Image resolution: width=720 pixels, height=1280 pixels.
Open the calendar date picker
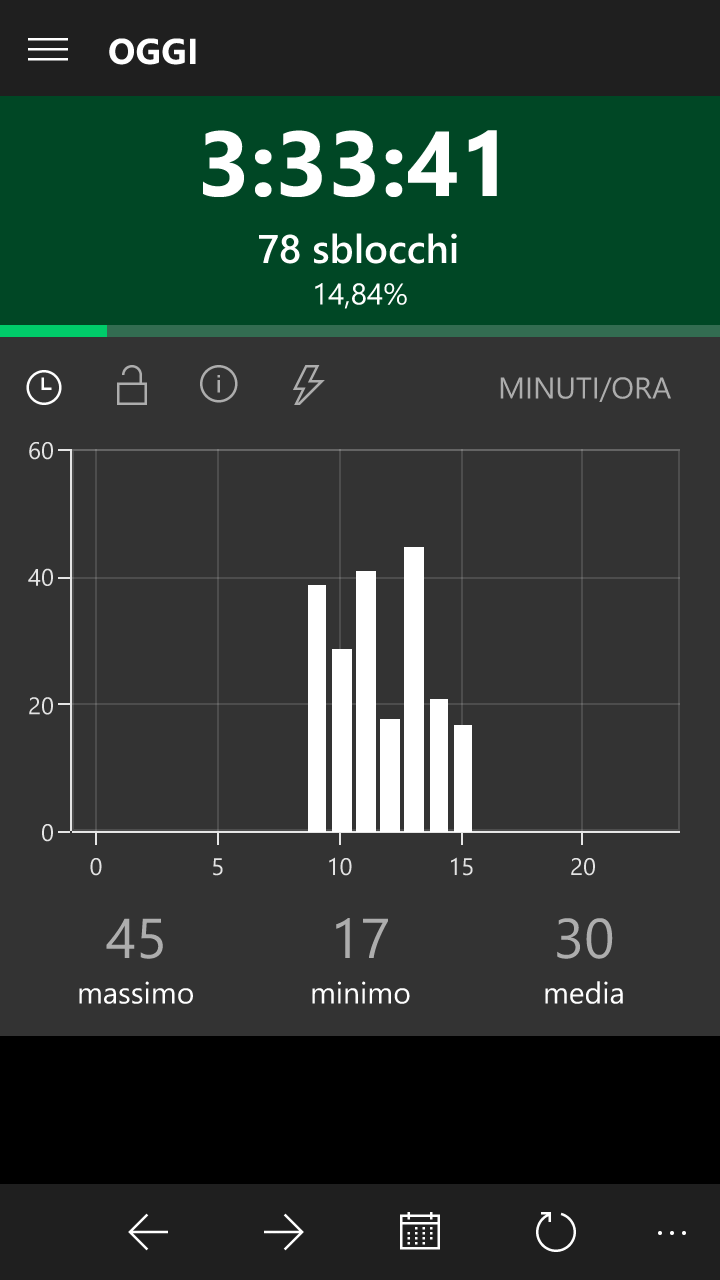click(x=420, y=1232)
